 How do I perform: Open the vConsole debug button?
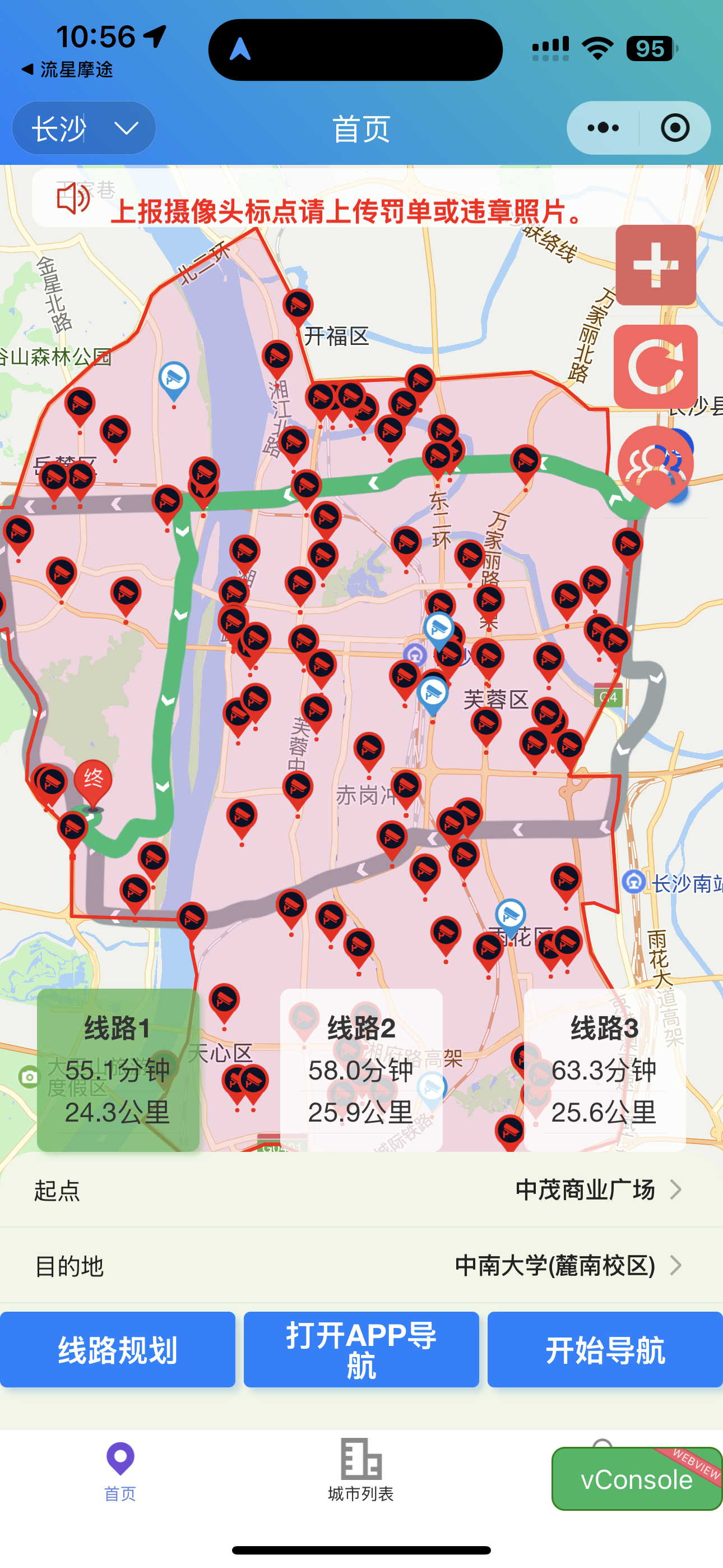(636, 1479)
